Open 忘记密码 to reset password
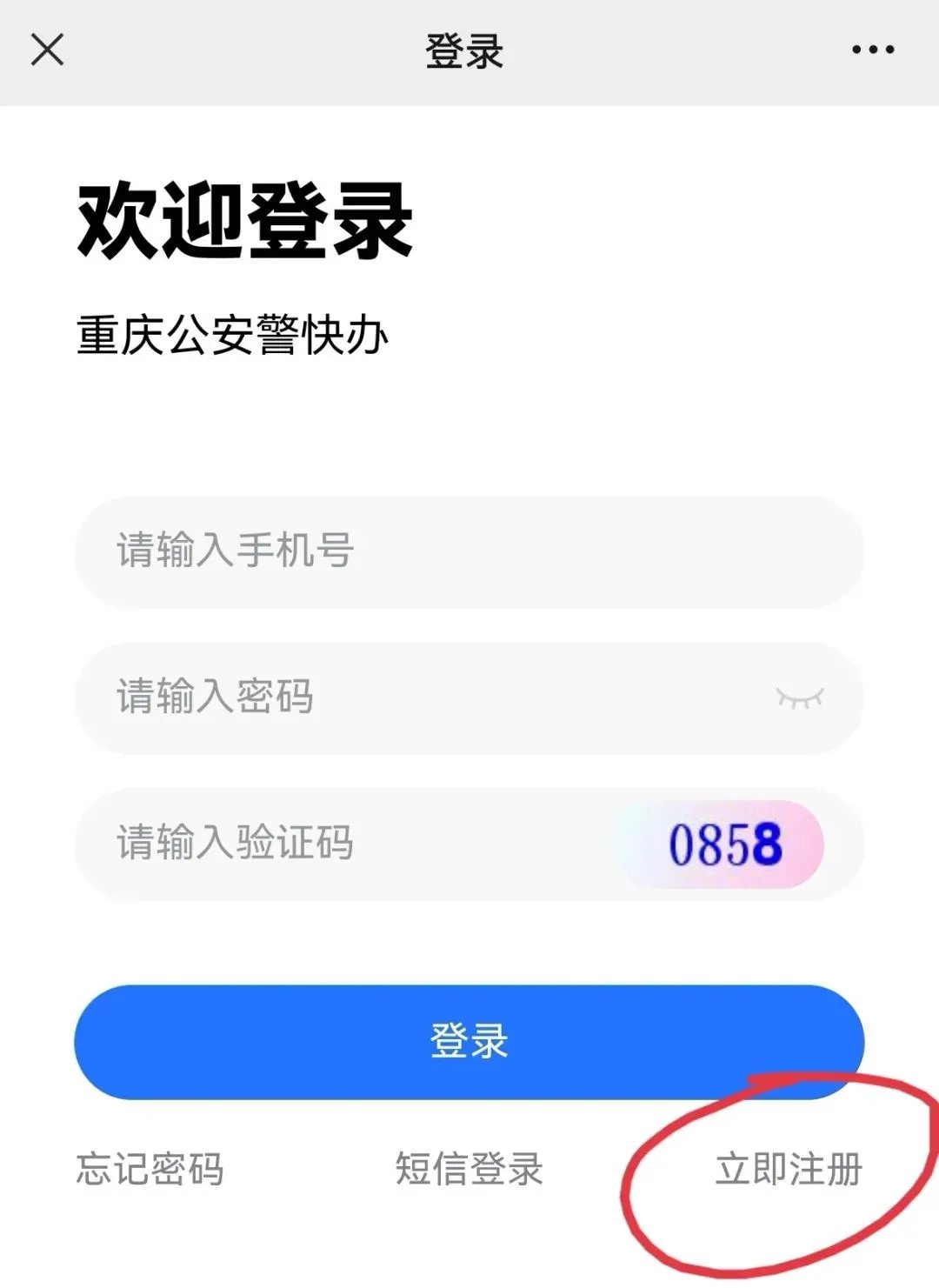 pos(150,1169)
